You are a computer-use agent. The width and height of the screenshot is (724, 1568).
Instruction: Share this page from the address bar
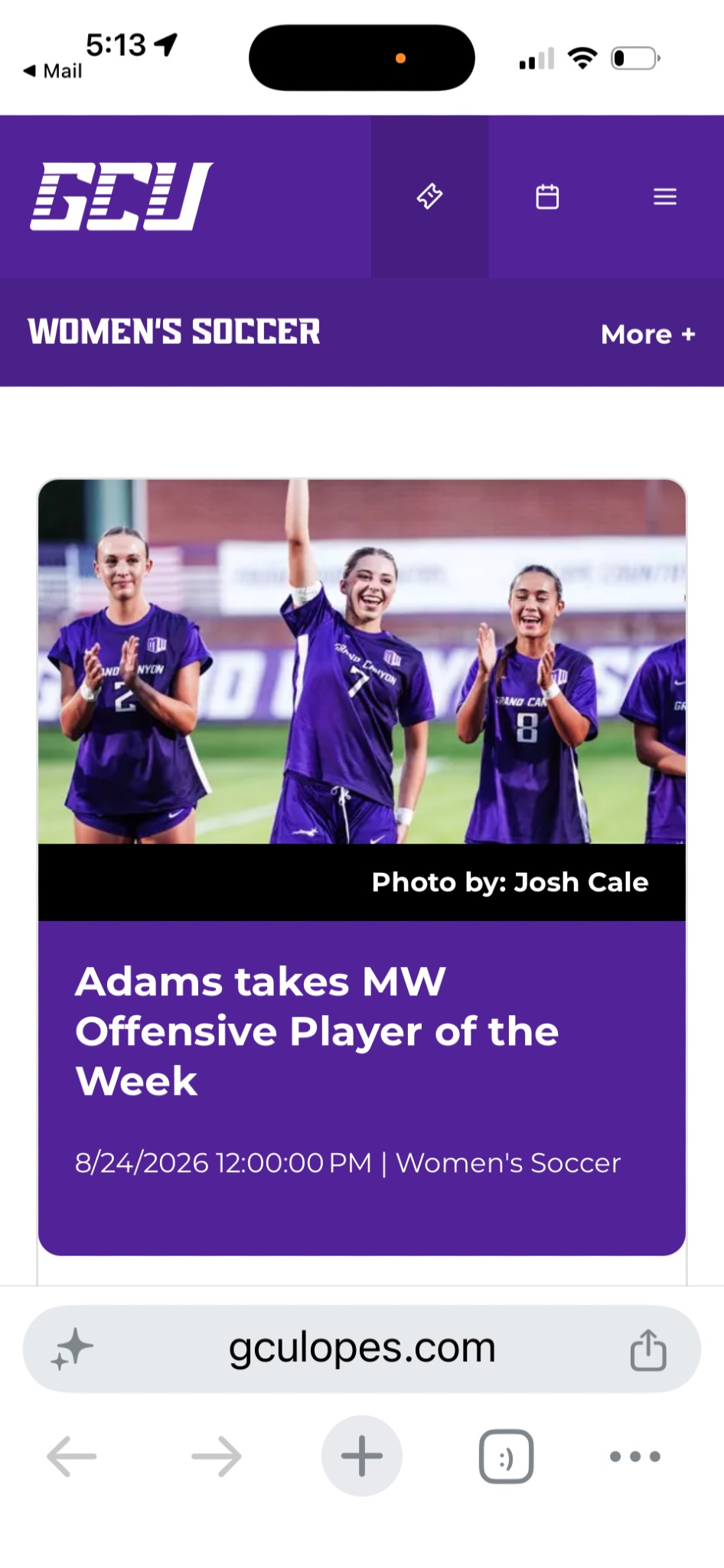pyautogui.click(x=648, y=1349)
